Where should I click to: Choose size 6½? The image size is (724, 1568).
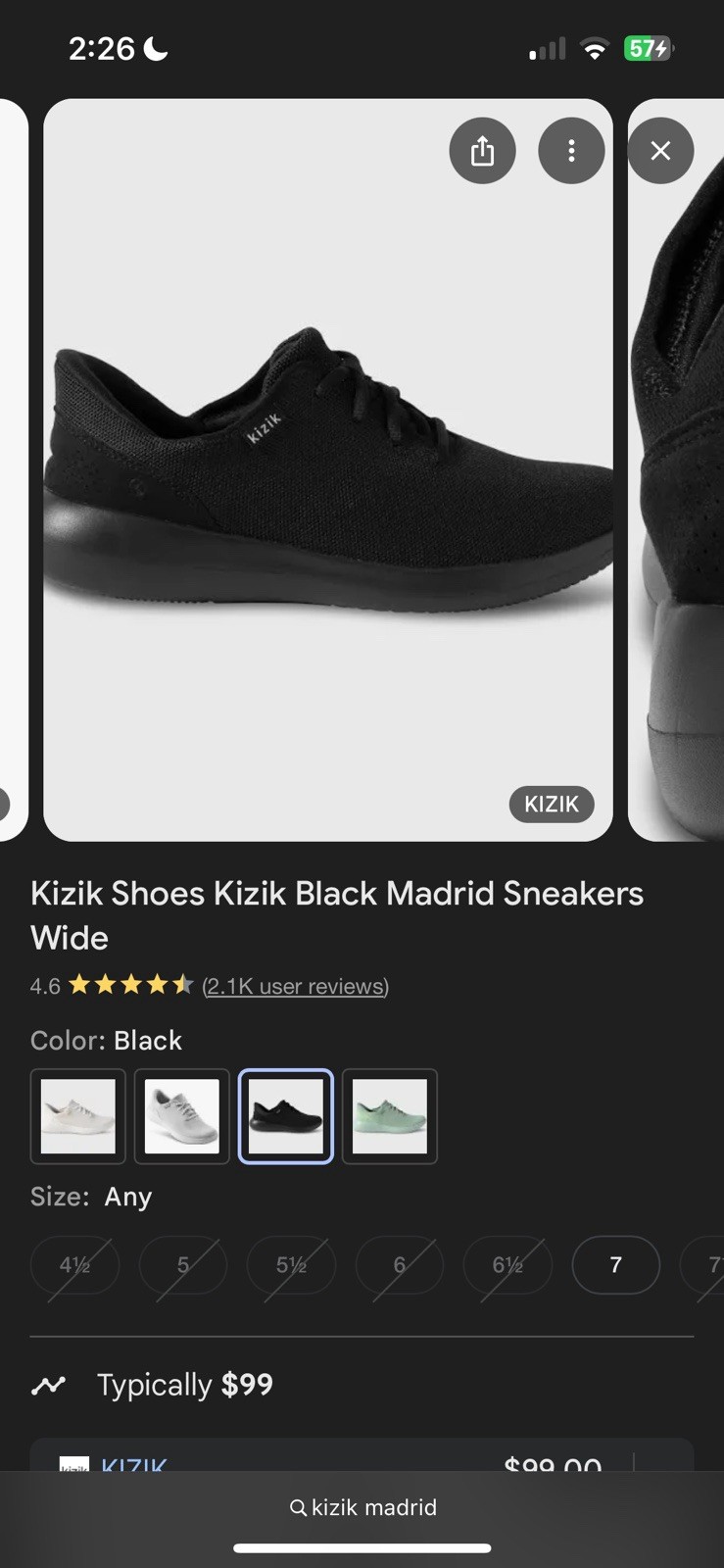(507, 1265)
